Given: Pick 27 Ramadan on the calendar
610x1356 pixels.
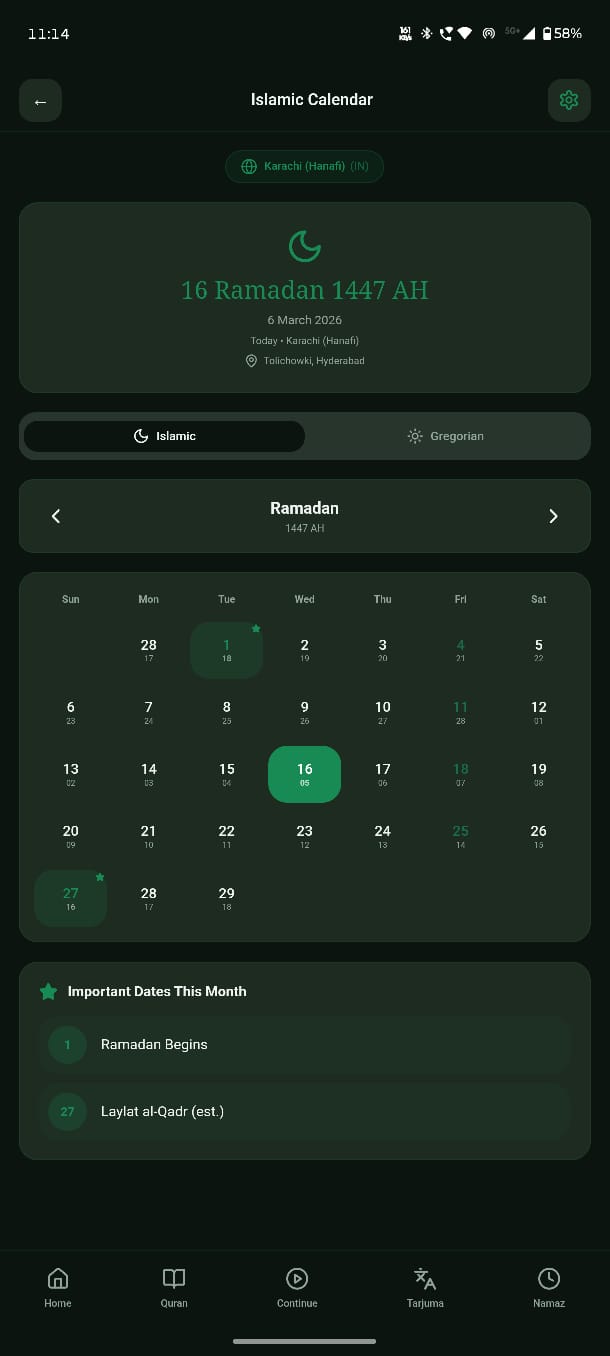Looking at the screenshot, I should pyautogui.click(x=71, y=898).
